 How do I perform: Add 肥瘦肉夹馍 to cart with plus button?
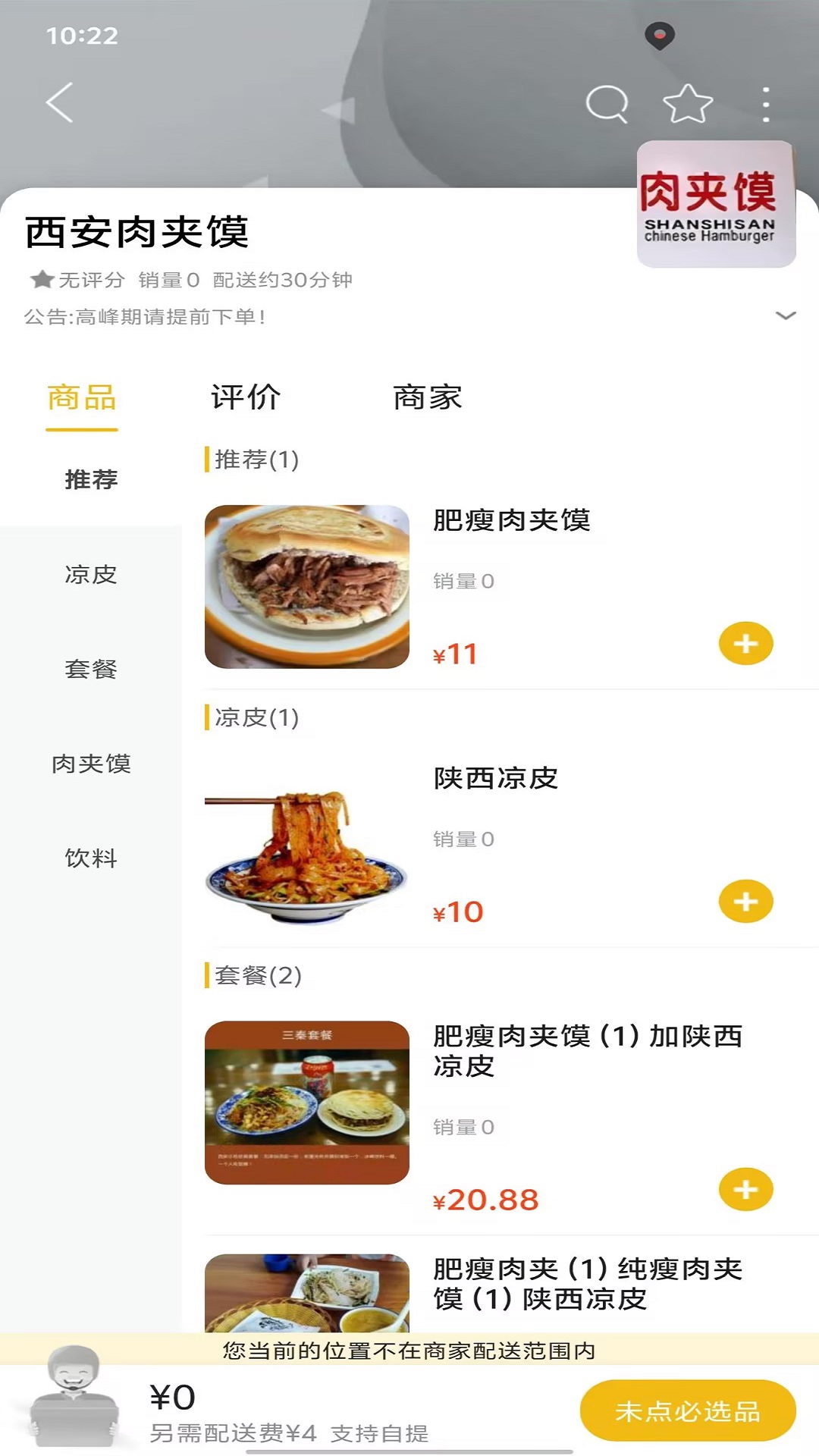coord(746,644)
